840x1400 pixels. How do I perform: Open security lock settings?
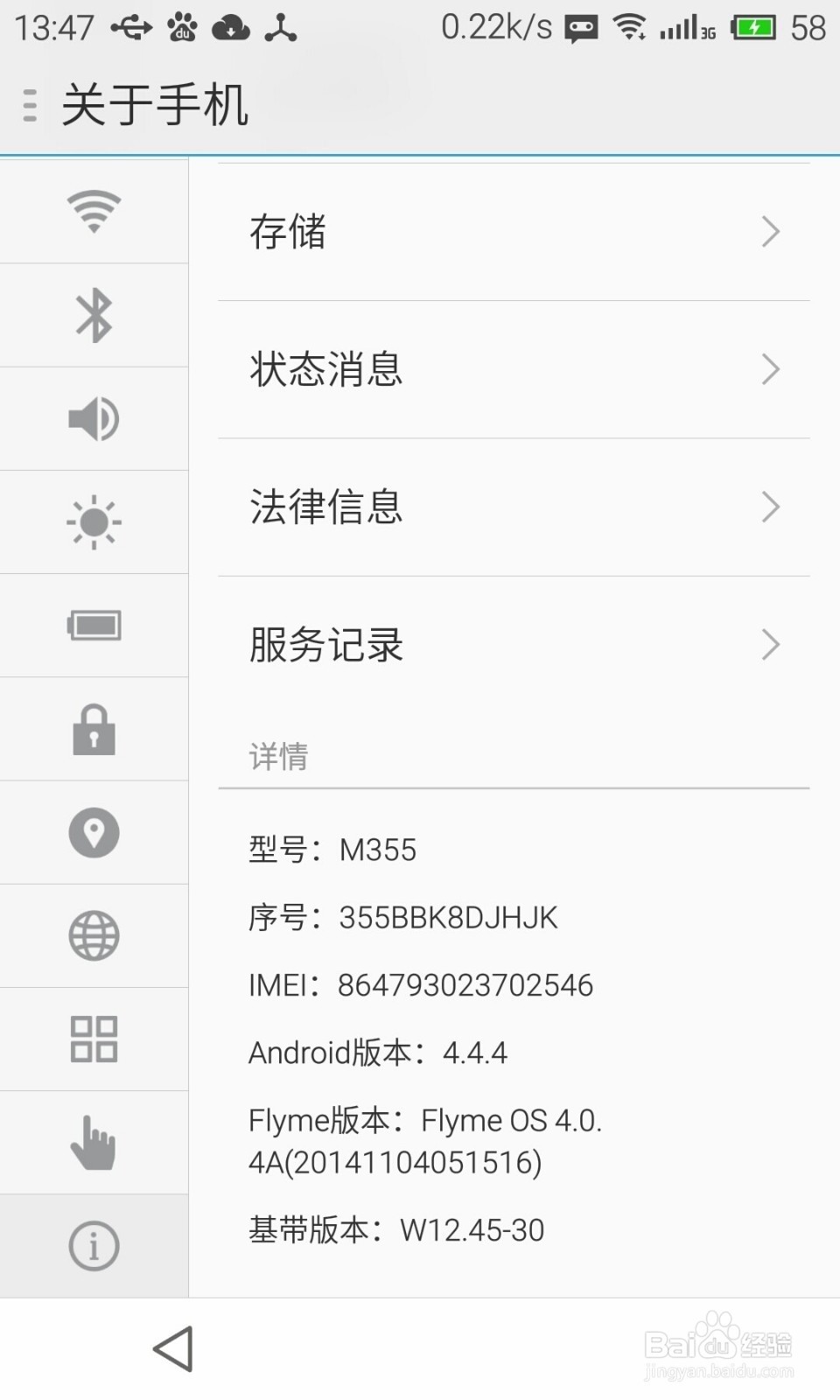click(94, 729)
